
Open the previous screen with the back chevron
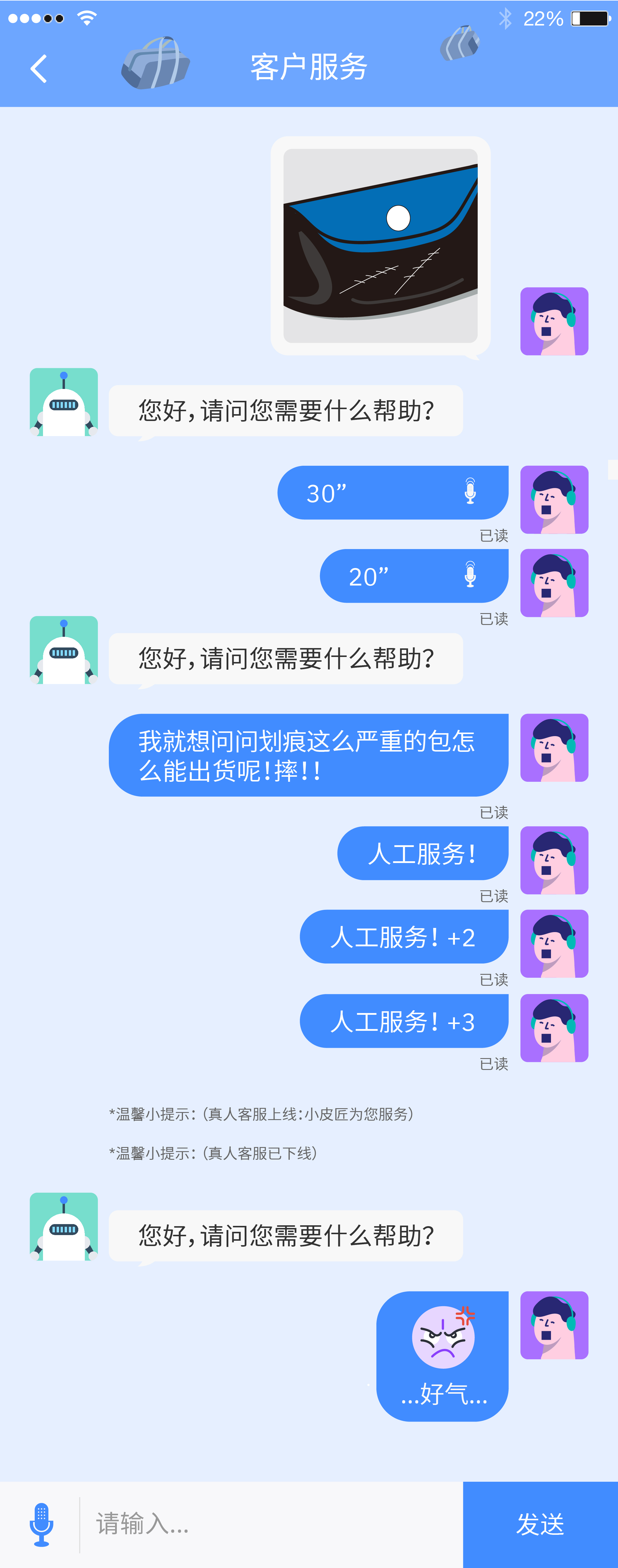pyautogui.click(x=38, y=68)
